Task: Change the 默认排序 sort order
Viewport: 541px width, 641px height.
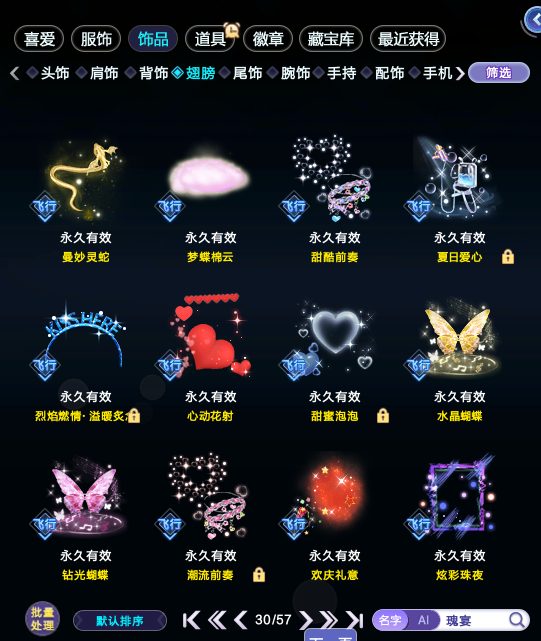Action: 120,621
